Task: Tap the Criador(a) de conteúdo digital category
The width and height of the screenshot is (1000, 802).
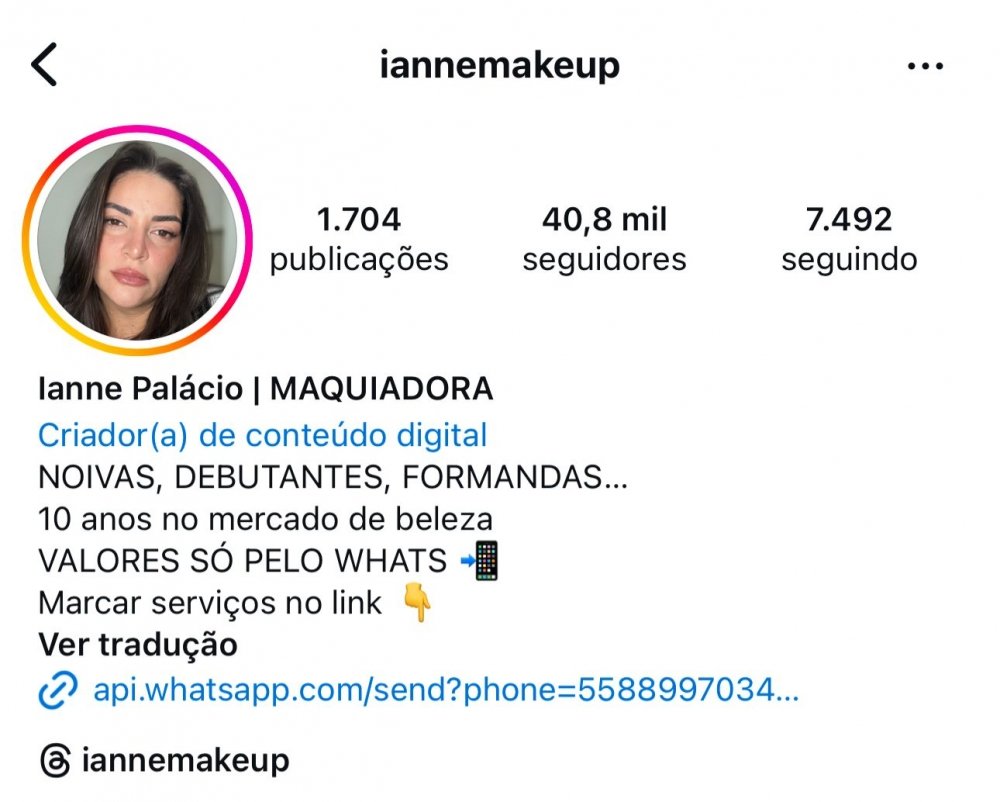Action: pyautogui.click(x=262, y=435)
